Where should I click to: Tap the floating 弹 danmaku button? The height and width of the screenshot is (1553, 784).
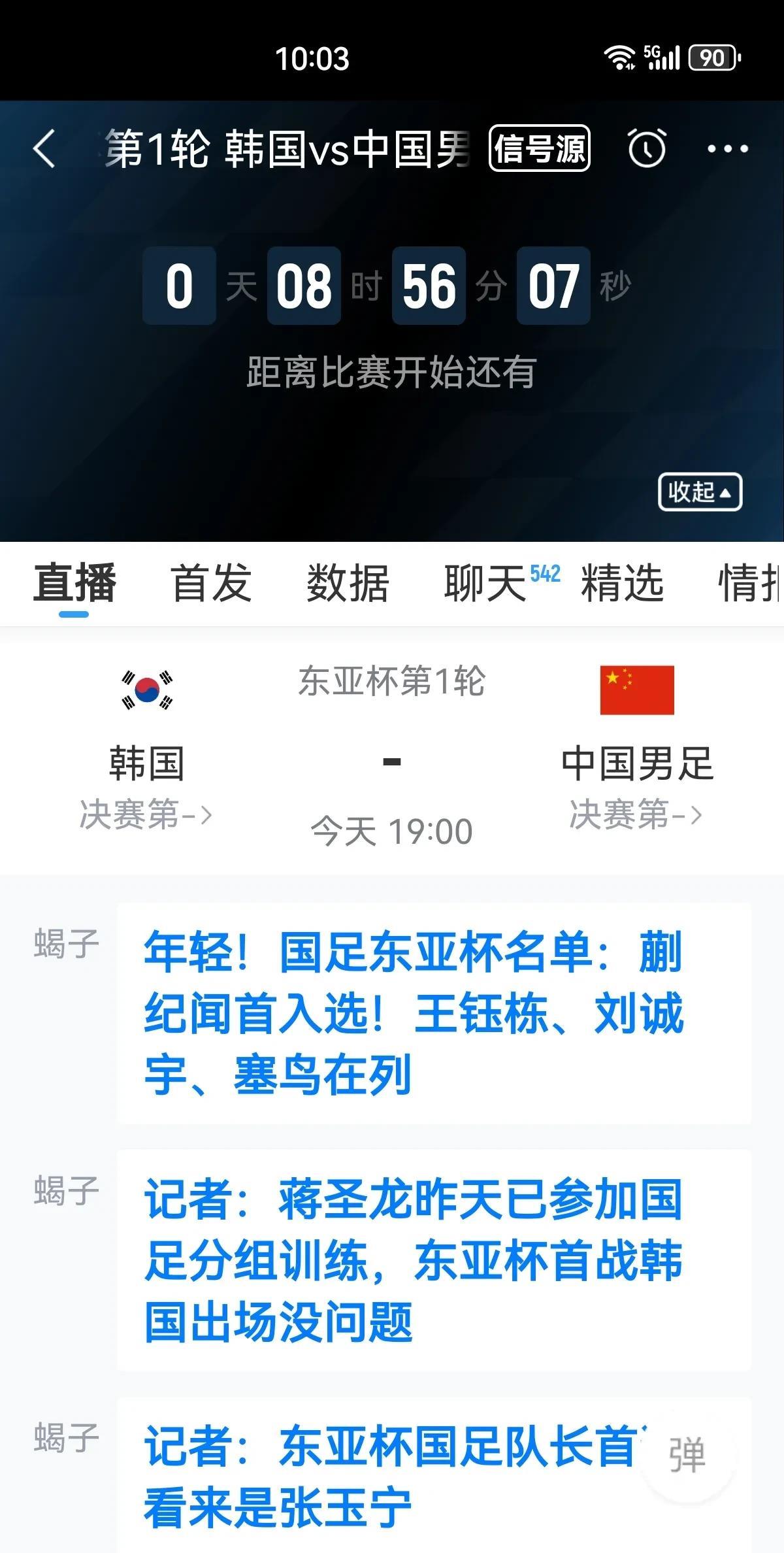coord(687,1454)
